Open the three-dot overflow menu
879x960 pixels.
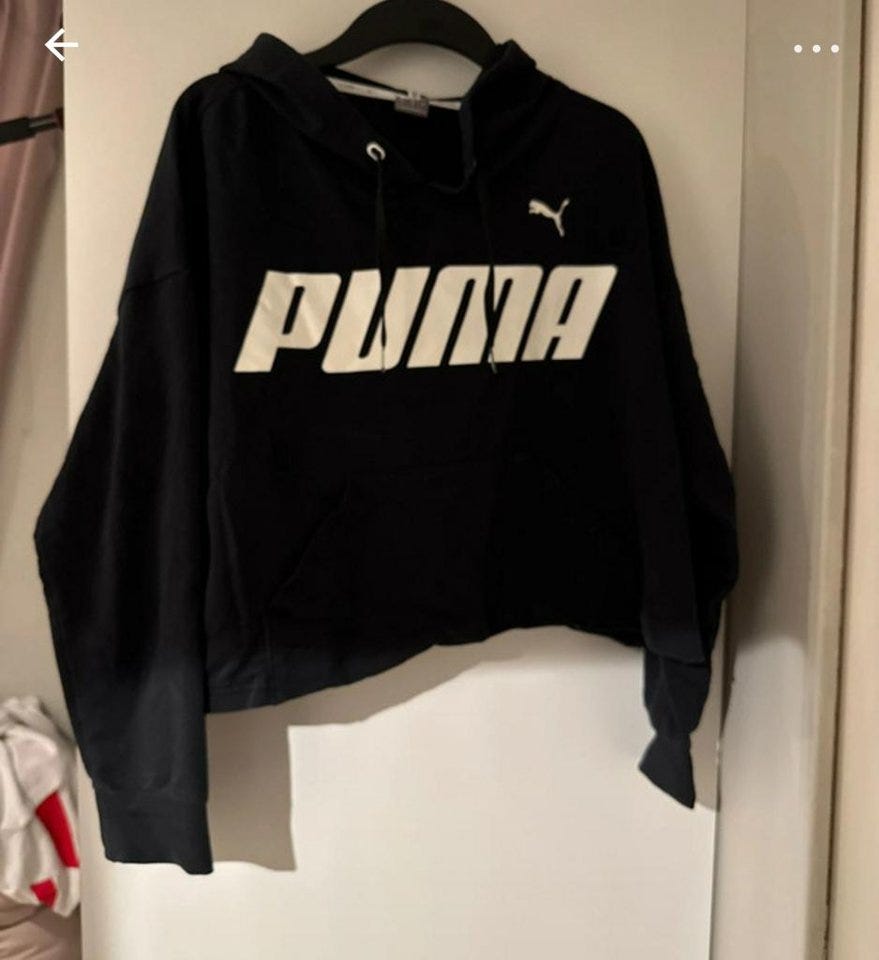(x=816, y=48)
